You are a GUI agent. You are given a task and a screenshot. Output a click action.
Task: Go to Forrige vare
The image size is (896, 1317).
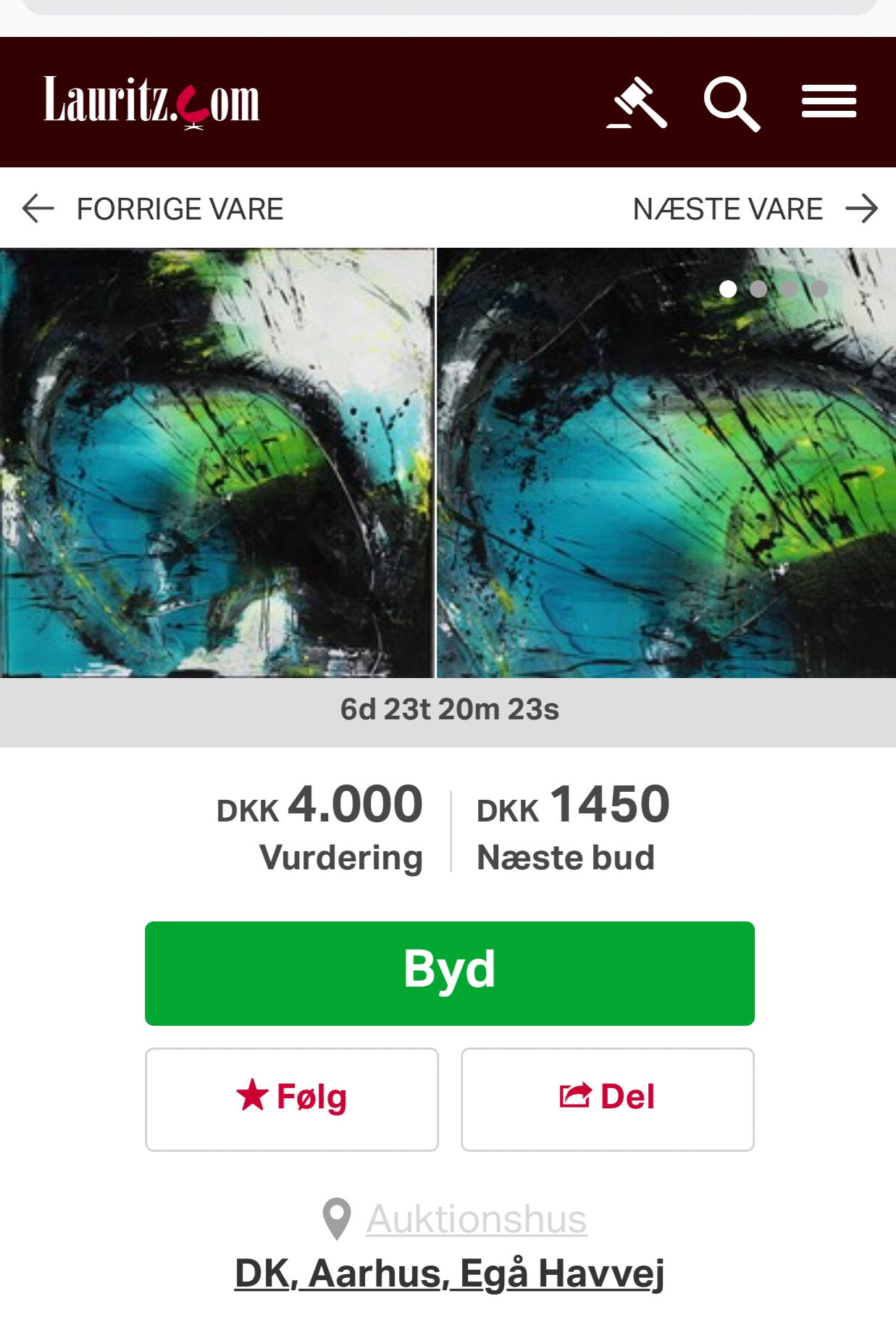(153, 209)
